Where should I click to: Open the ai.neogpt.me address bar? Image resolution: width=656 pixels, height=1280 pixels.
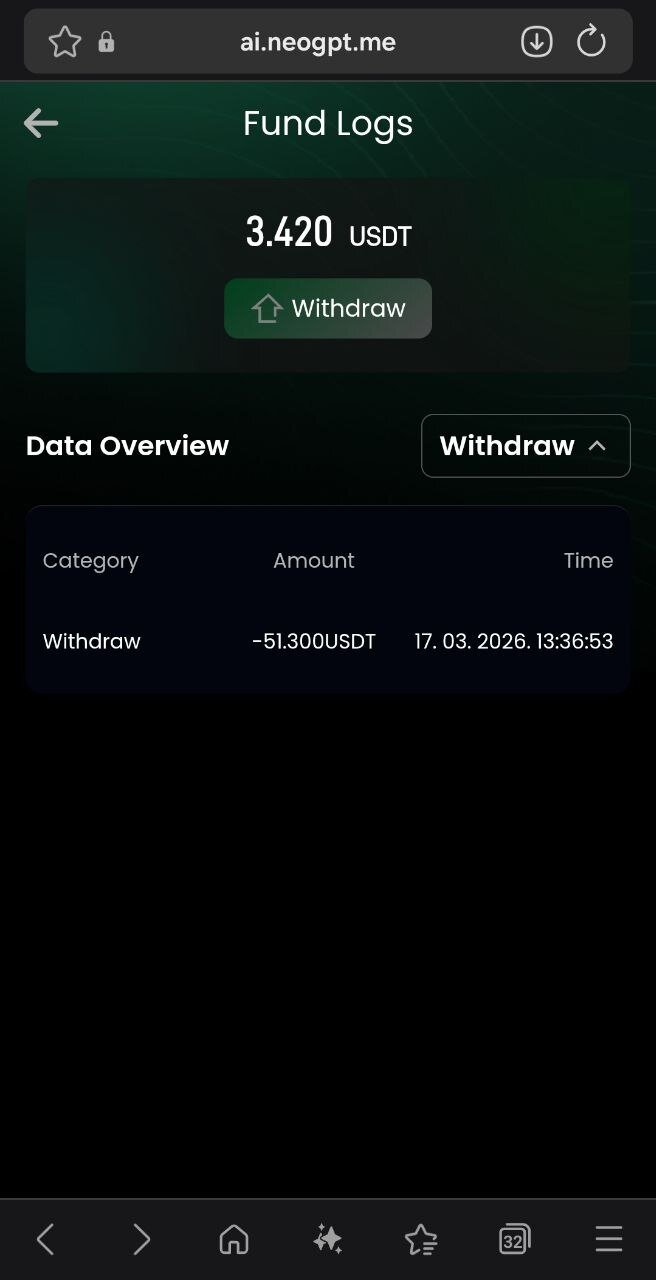pyautogui.click(x=318, y=42)
